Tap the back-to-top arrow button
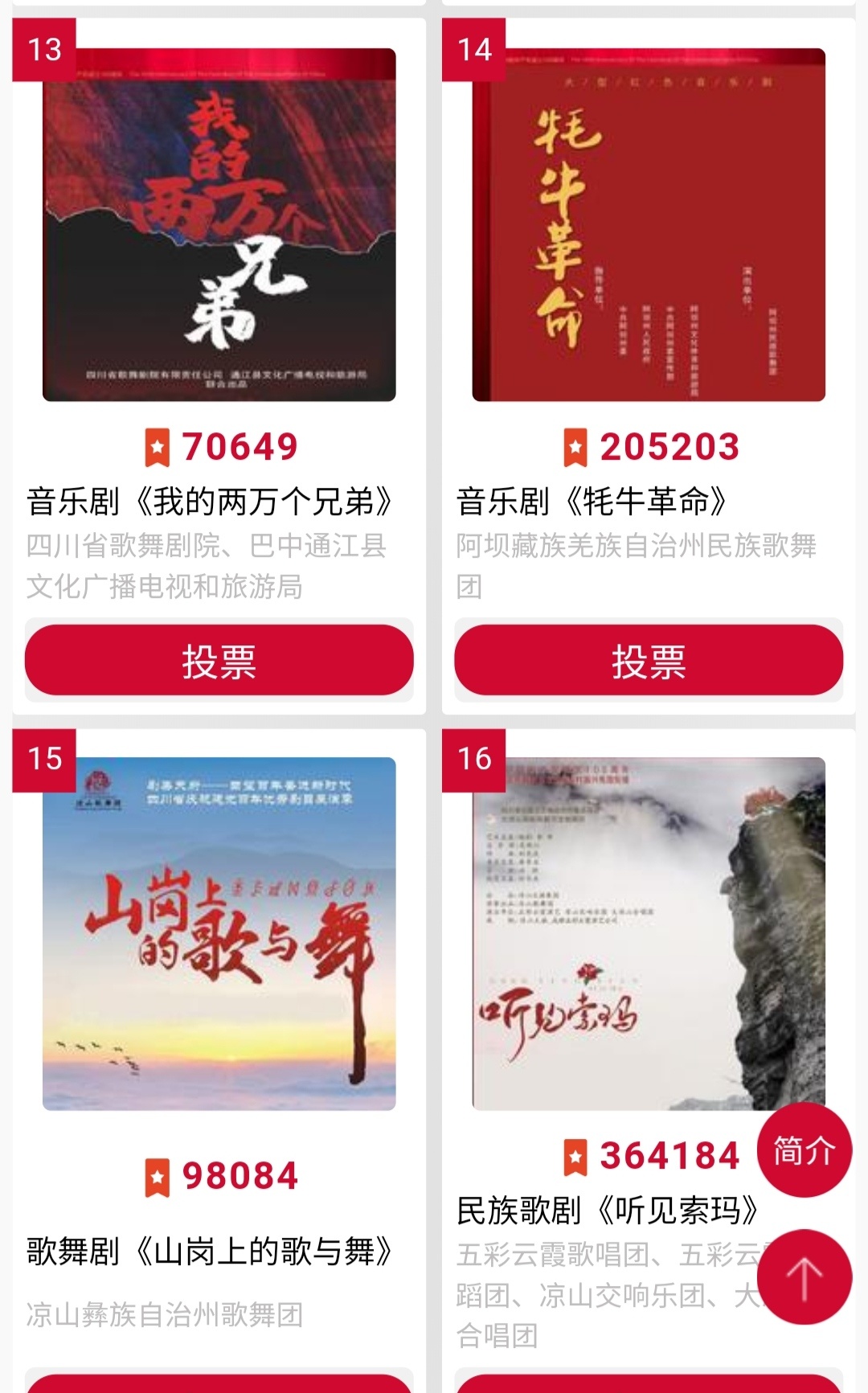The width and height of the screenshot is (868, 1393). 804,1277
